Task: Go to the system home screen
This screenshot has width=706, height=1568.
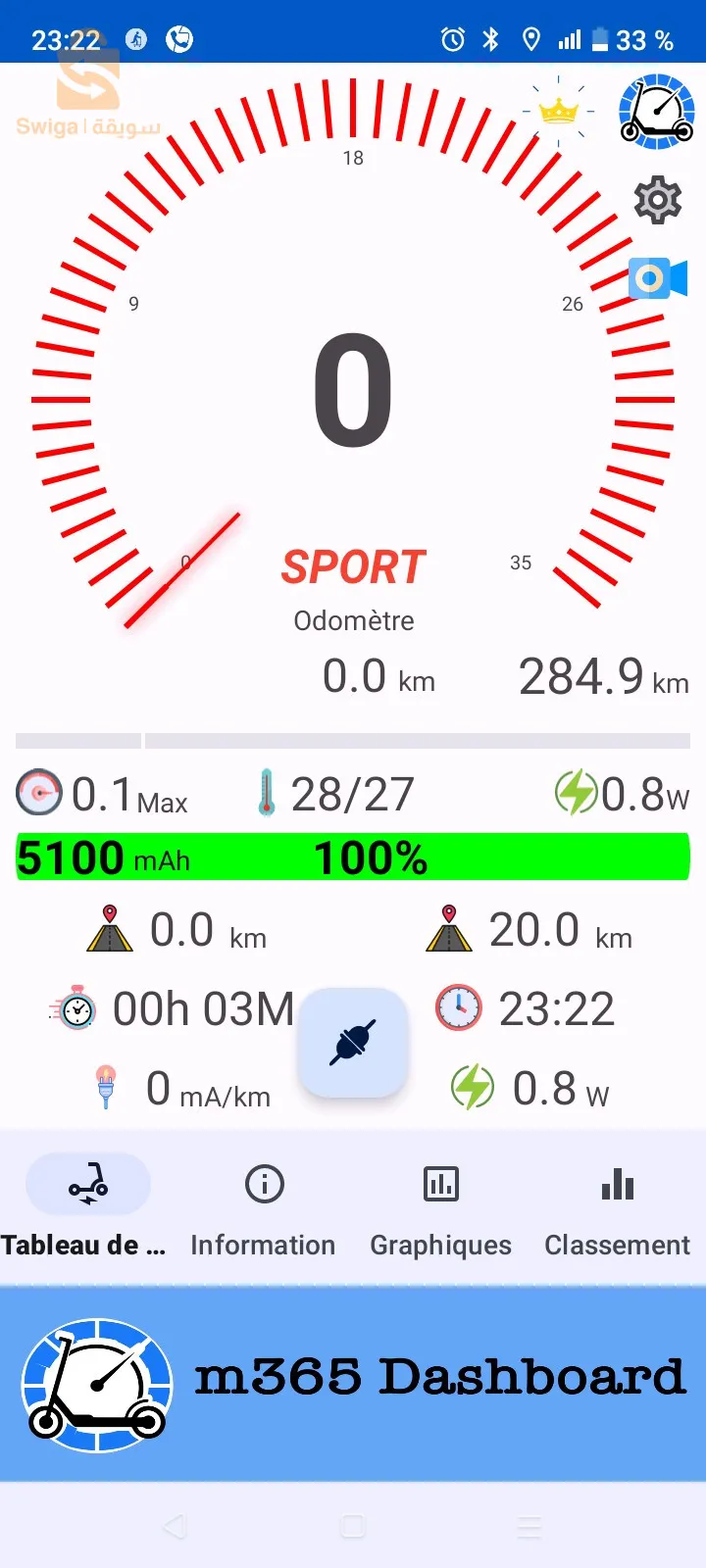Action: [x=353, y=1526]
